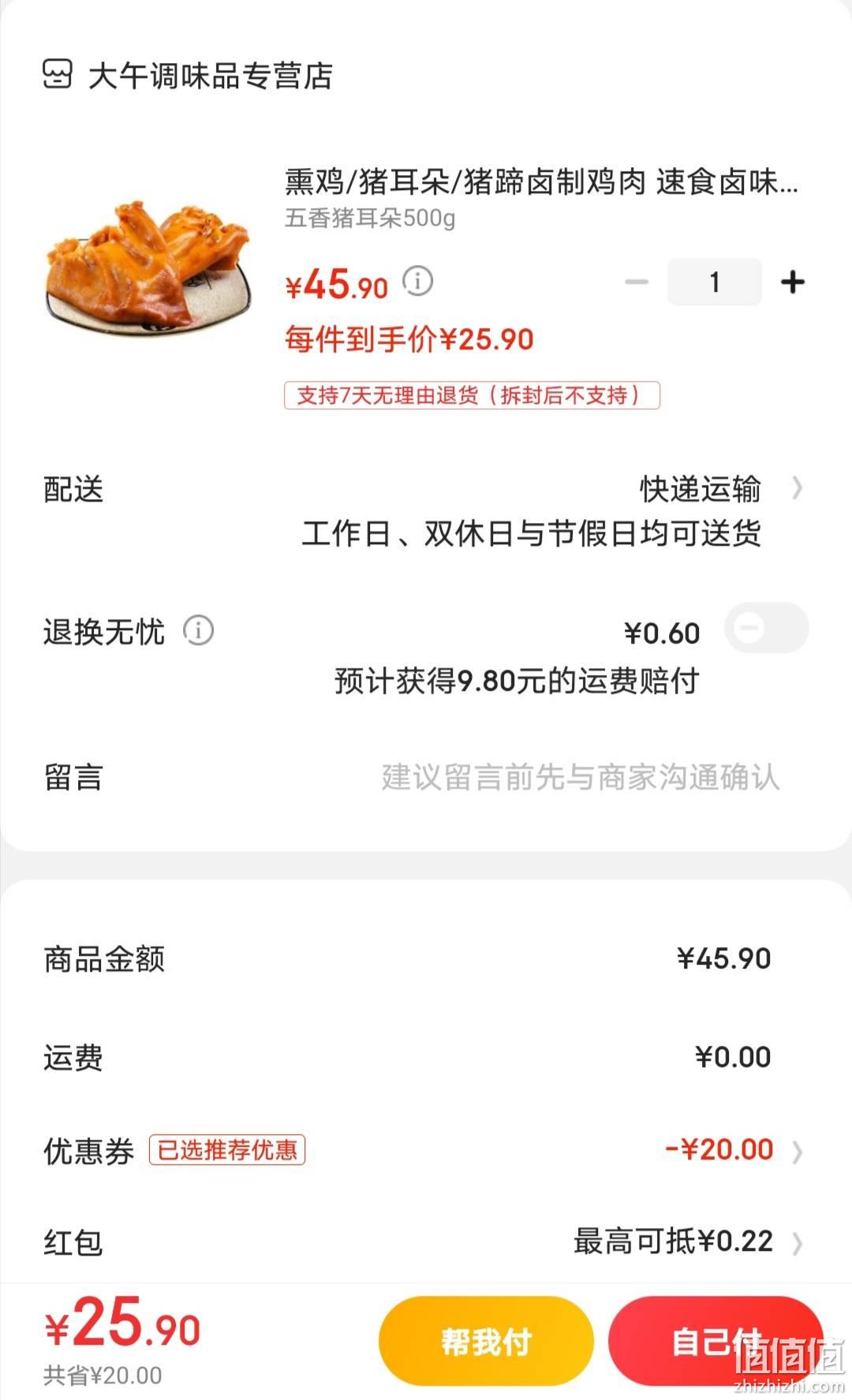Enable the 退换无忧 switch
The height and width of the screenshot is (1400, 852).
[767, 628]
